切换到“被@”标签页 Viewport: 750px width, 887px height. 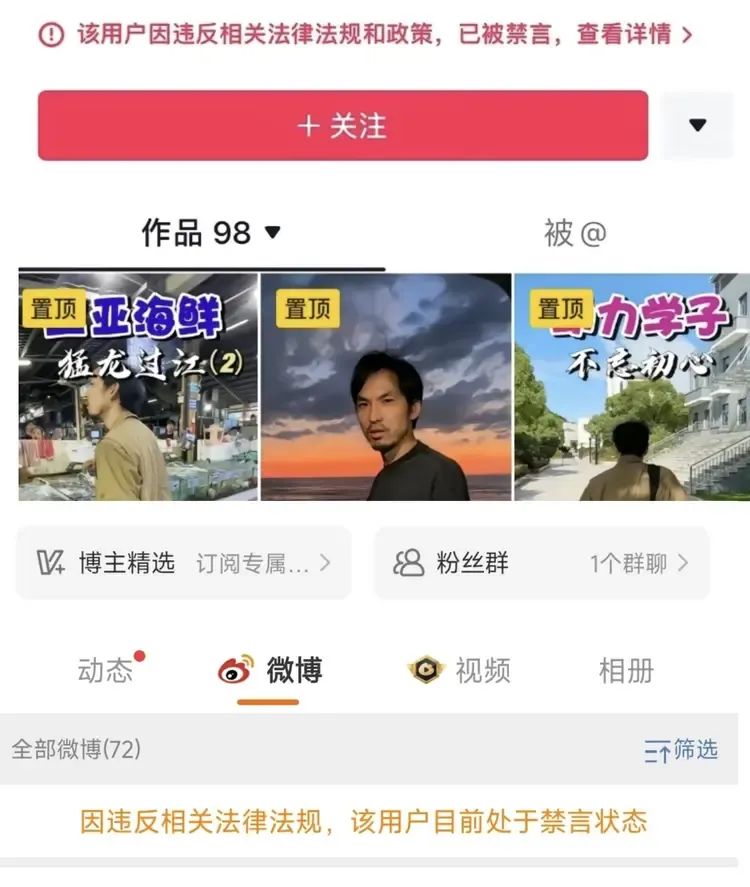tap(575, 234)
